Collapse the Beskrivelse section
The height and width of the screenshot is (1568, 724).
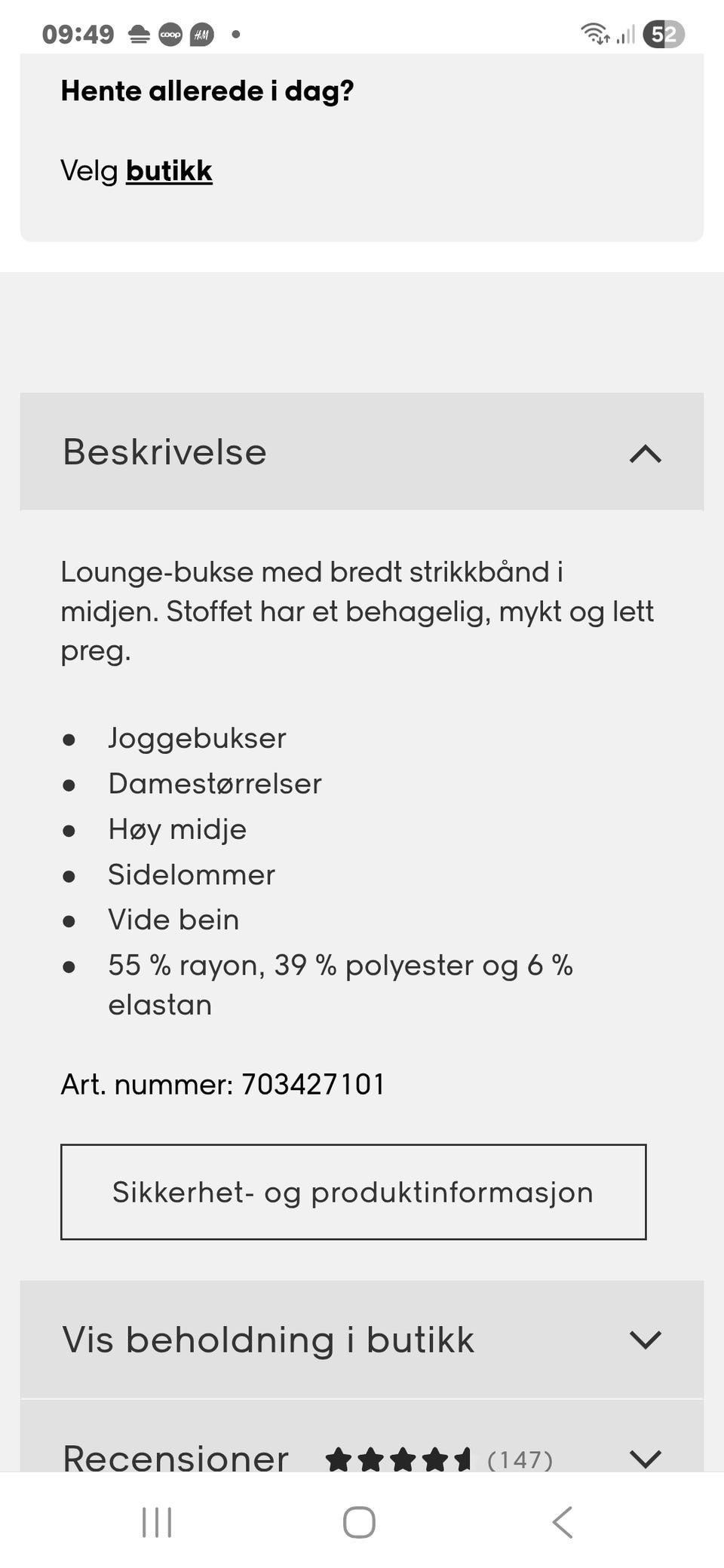coord(645,453)
